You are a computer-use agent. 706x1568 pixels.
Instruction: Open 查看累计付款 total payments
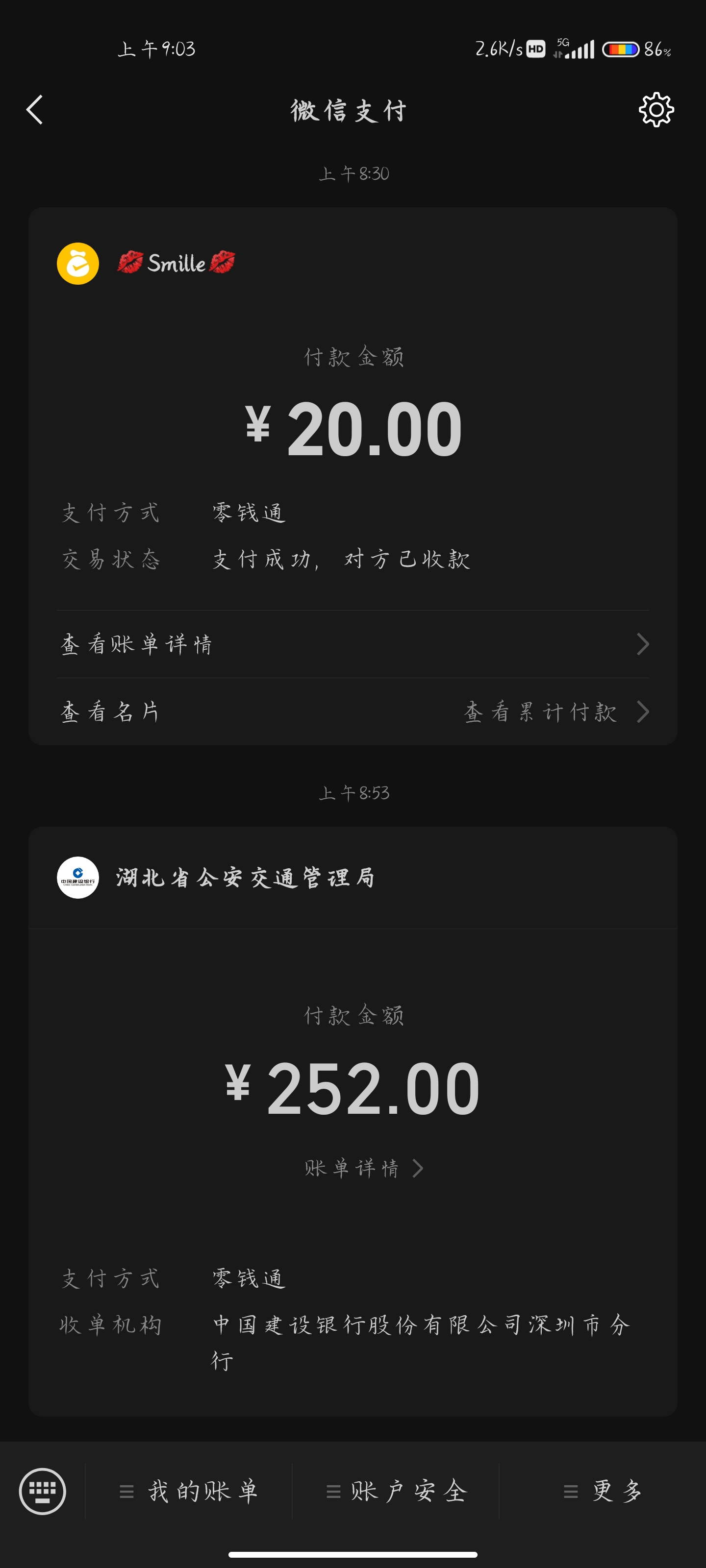point(555,711)
